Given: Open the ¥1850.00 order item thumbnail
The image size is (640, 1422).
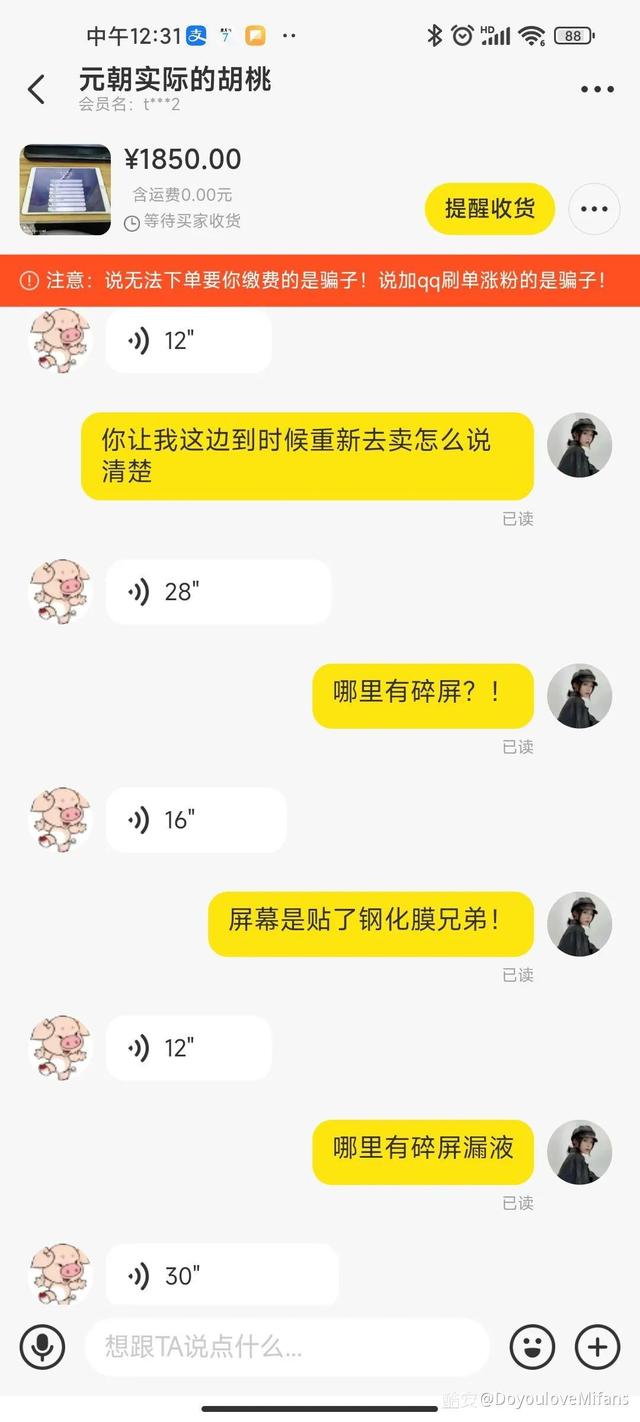Looking at the screenshot, I should click(x=66, y=190).
